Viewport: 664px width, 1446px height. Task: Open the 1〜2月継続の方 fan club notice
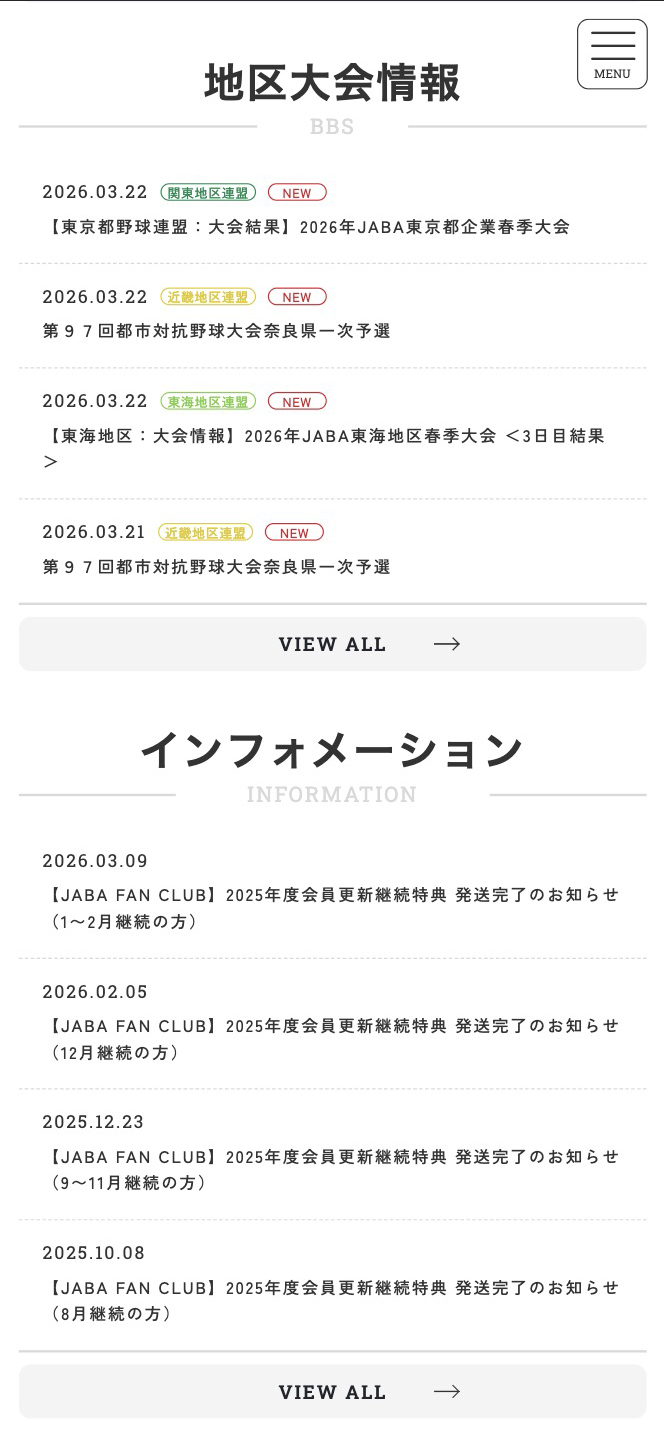pyautogui.click(x=331, y=908)
